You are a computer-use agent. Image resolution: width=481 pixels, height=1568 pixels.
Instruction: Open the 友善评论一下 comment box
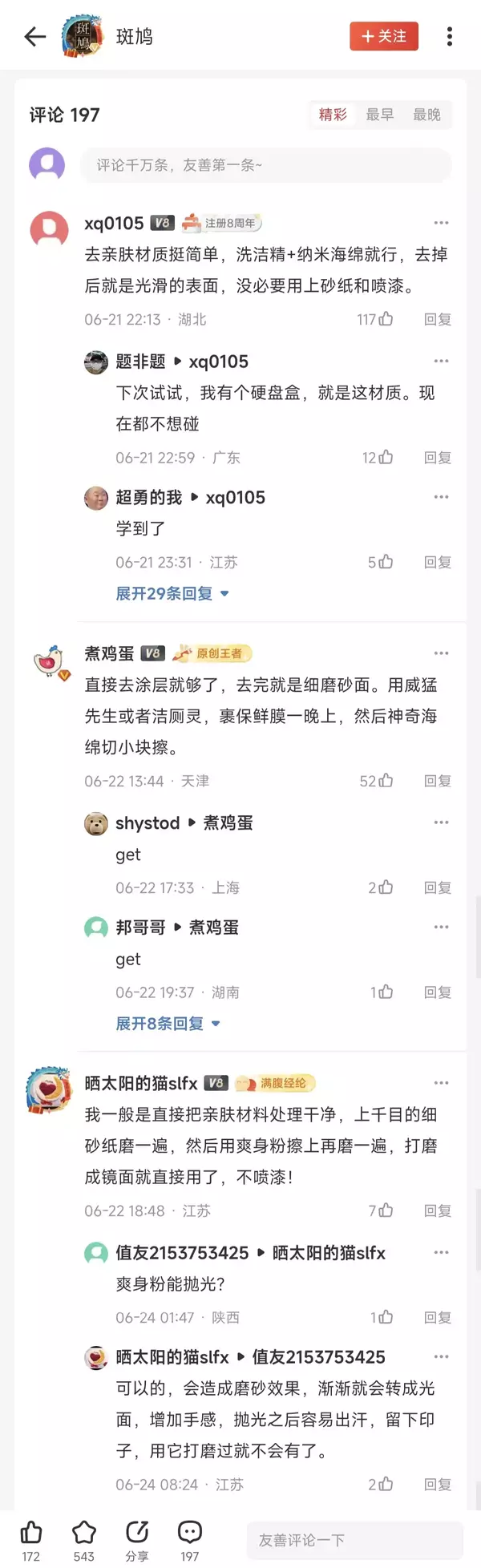(354, 1540)
